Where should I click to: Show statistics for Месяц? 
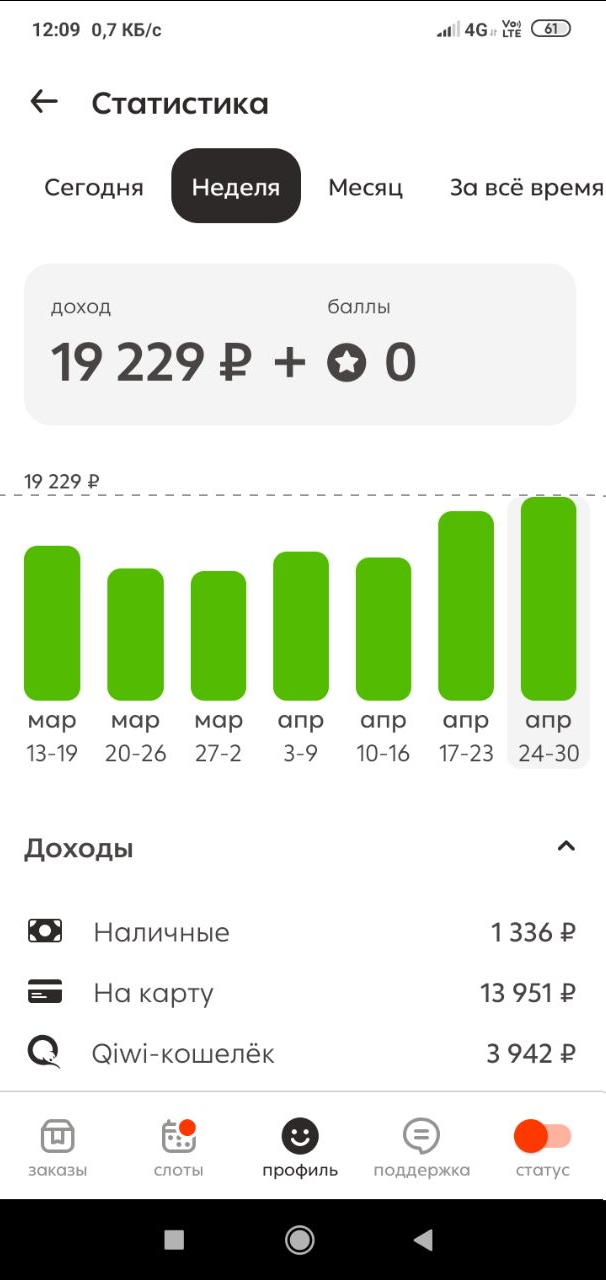click(x=365, y=187)
